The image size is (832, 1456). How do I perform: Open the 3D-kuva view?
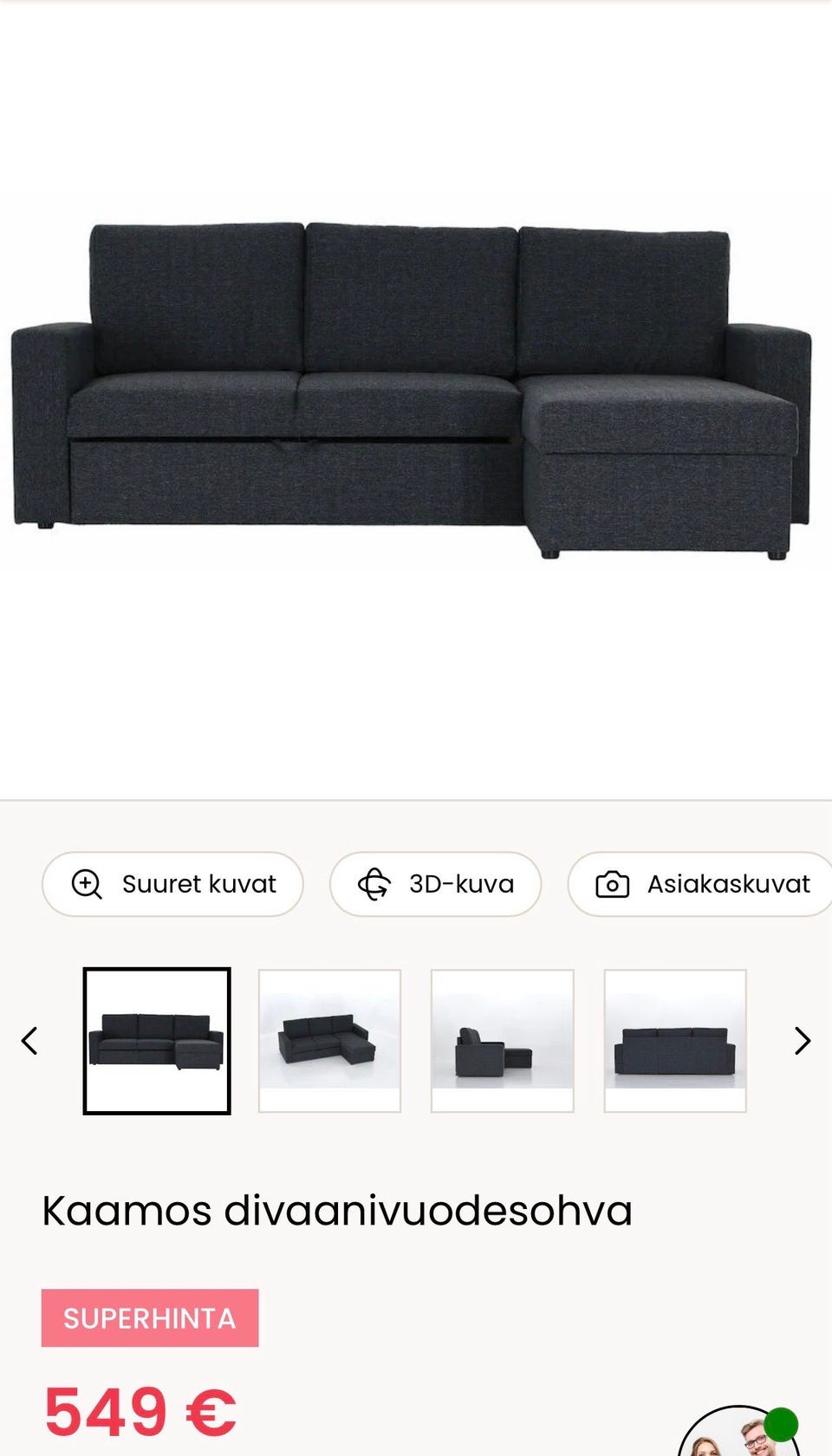pyautogui.click(x=435, y=884)
